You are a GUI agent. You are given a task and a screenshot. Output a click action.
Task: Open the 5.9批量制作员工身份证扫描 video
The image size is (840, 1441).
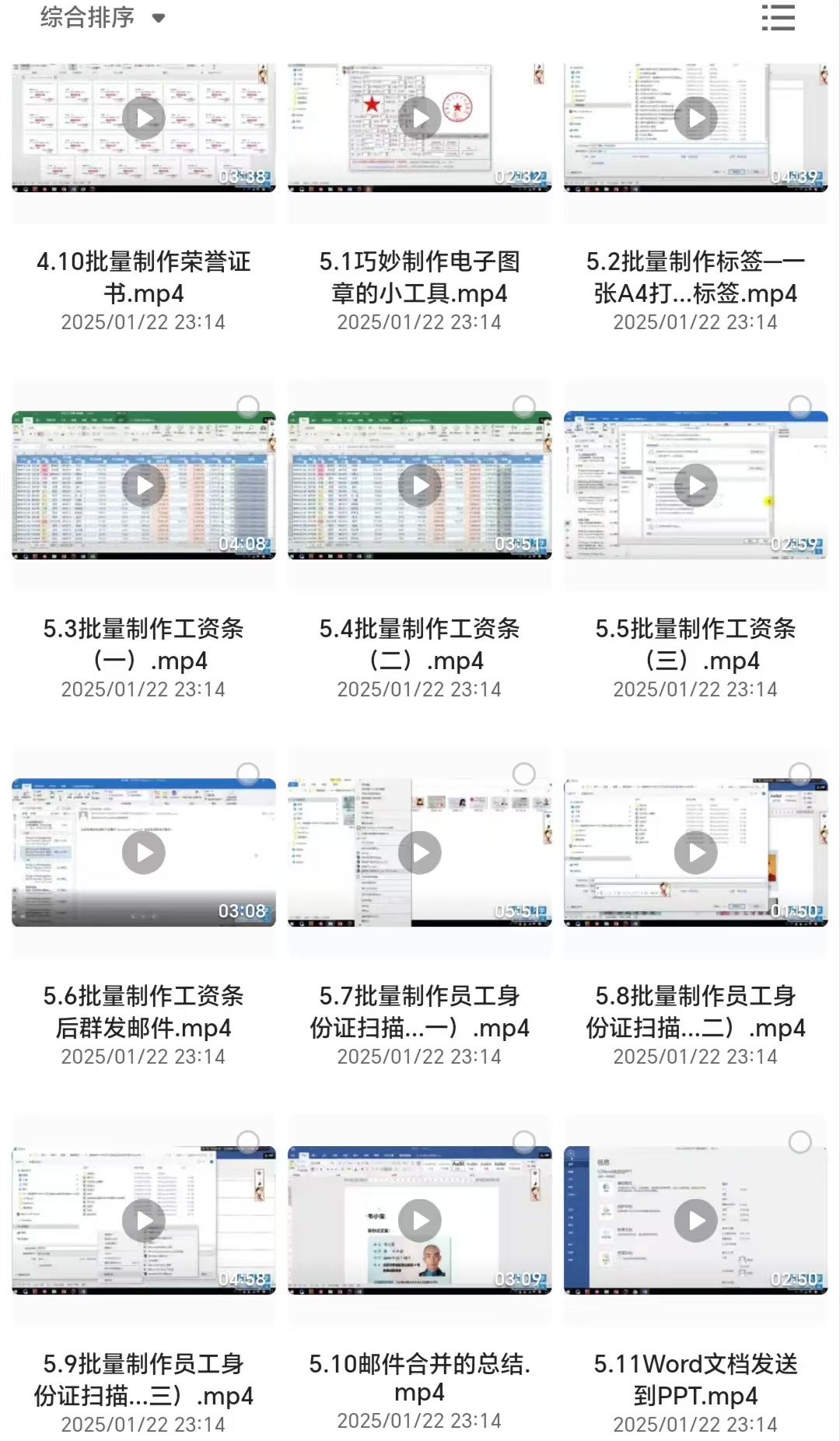144,1220
